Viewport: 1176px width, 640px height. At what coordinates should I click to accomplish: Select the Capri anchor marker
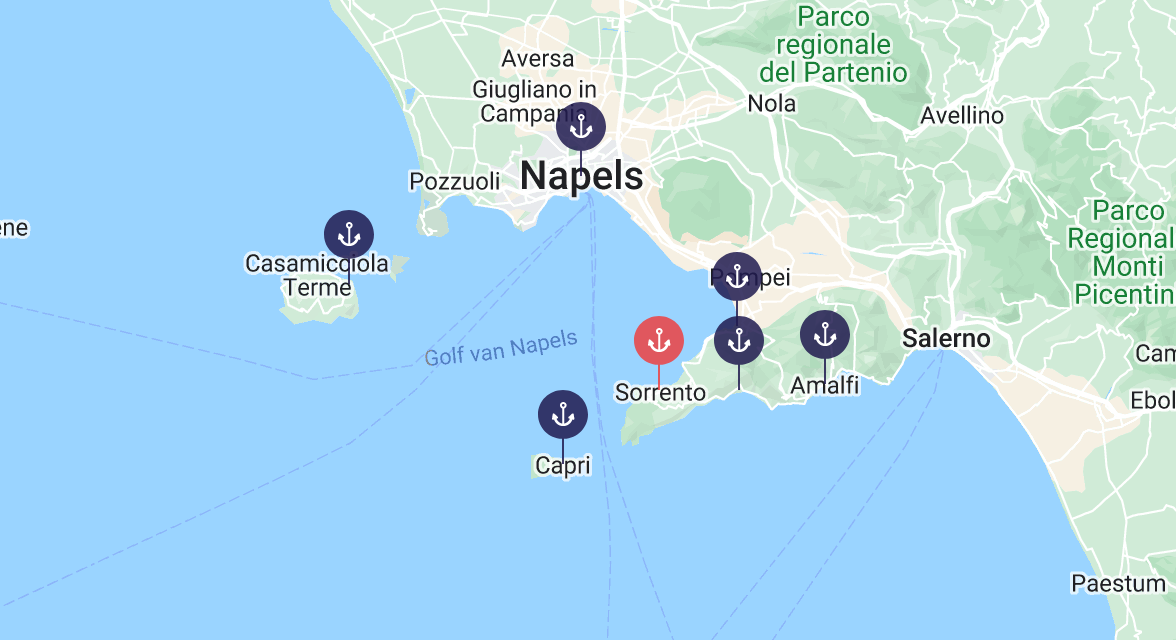pyautogui.click(x=563, y=414)
